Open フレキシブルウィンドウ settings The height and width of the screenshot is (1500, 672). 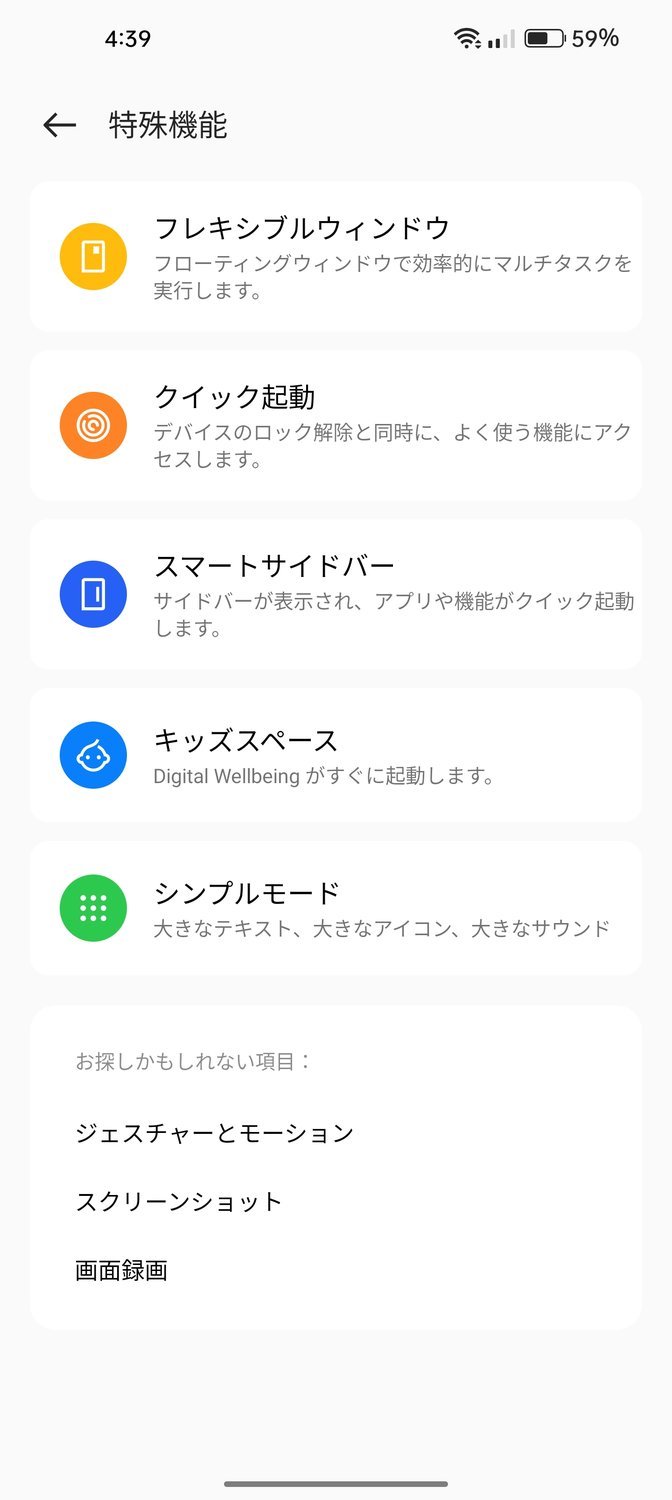tap(336, 256)
